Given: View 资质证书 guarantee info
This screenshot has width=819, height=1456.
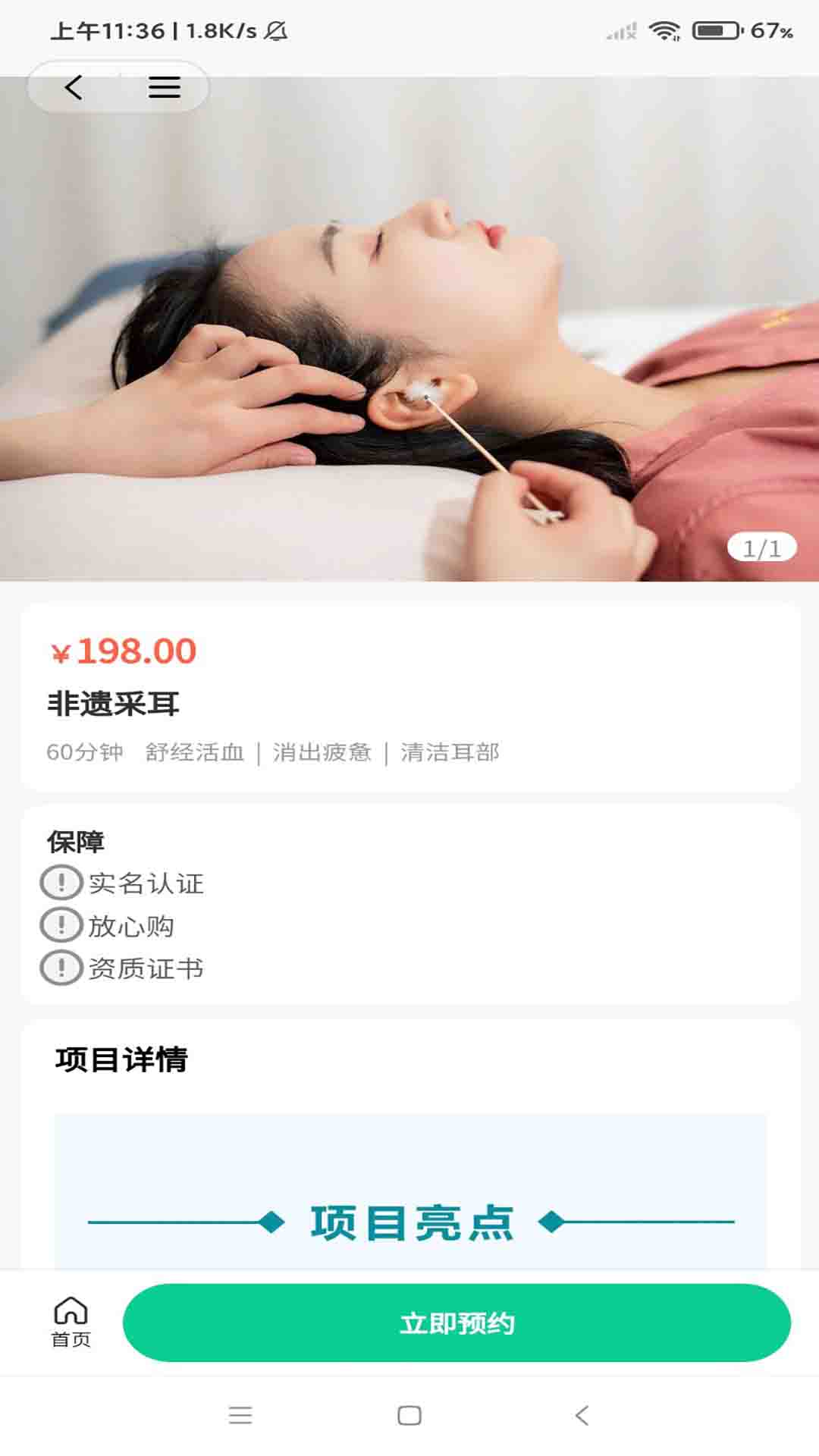Looking at the screenshot, I should pyautogui.click(x=123, y=968).
